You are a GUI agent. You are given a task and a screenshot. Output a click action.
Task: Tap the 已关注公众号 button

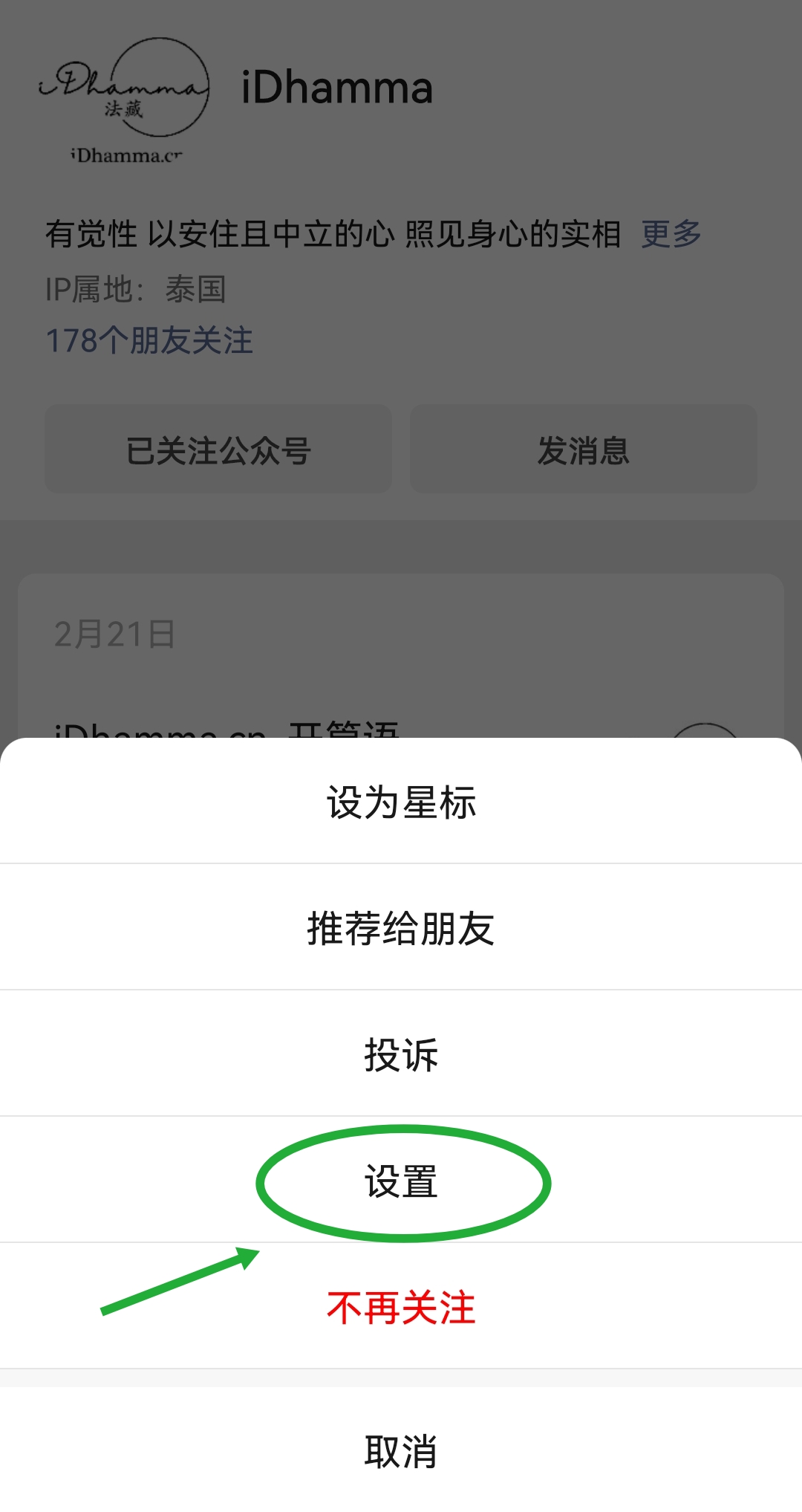pos(219,450)
